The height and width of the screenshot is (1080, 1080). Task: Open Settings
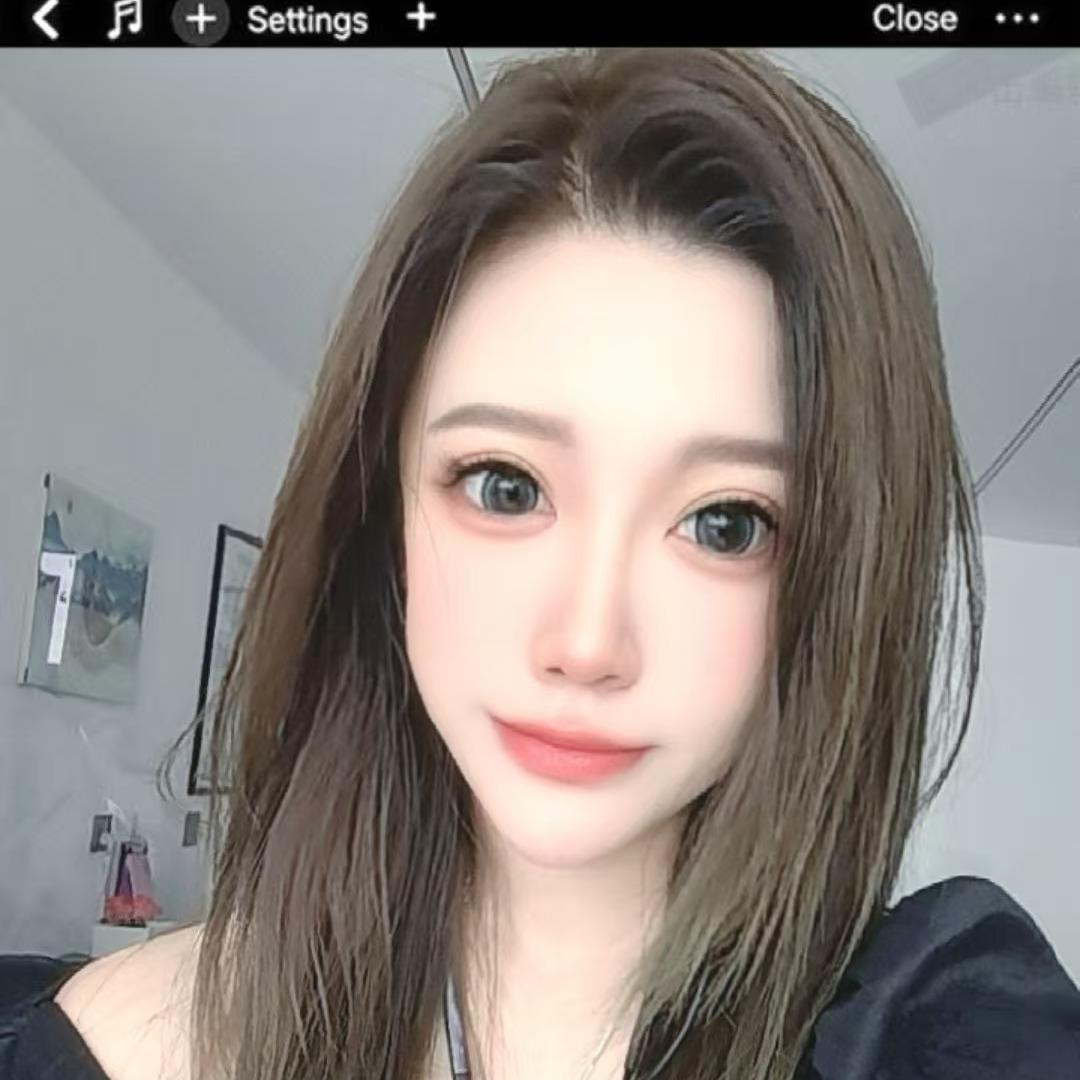pos(307,21)
